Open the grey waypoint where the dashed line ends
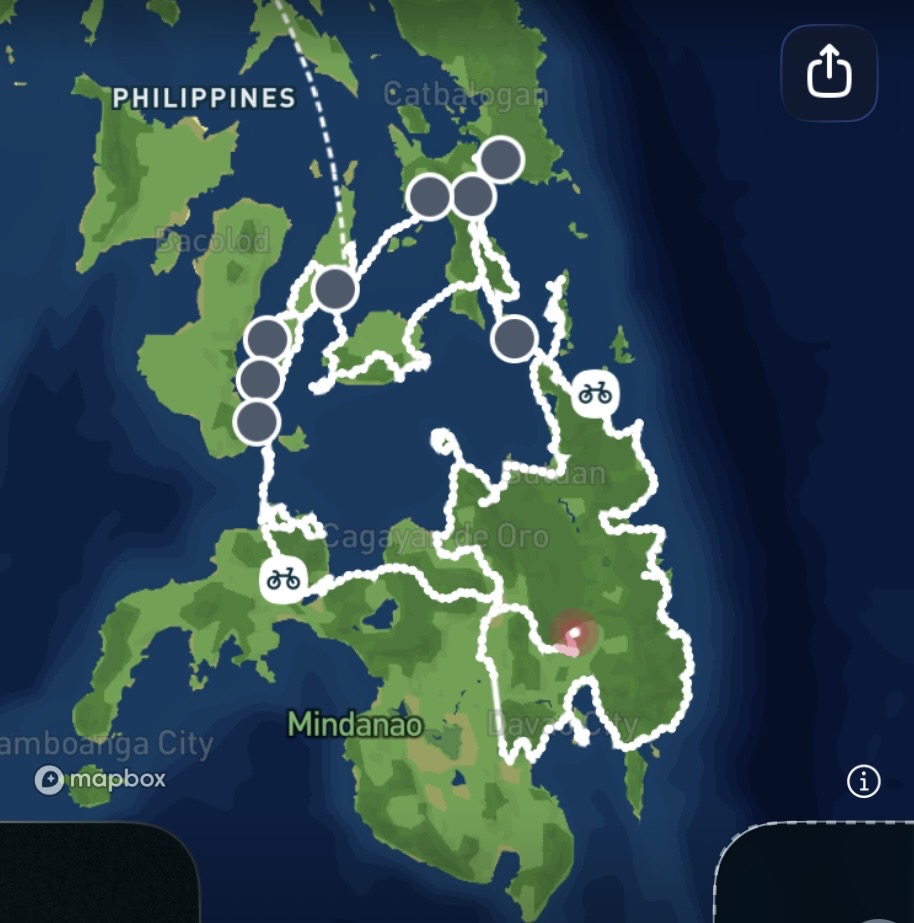Screen dimensions: 914x923 tap(335, 289)
